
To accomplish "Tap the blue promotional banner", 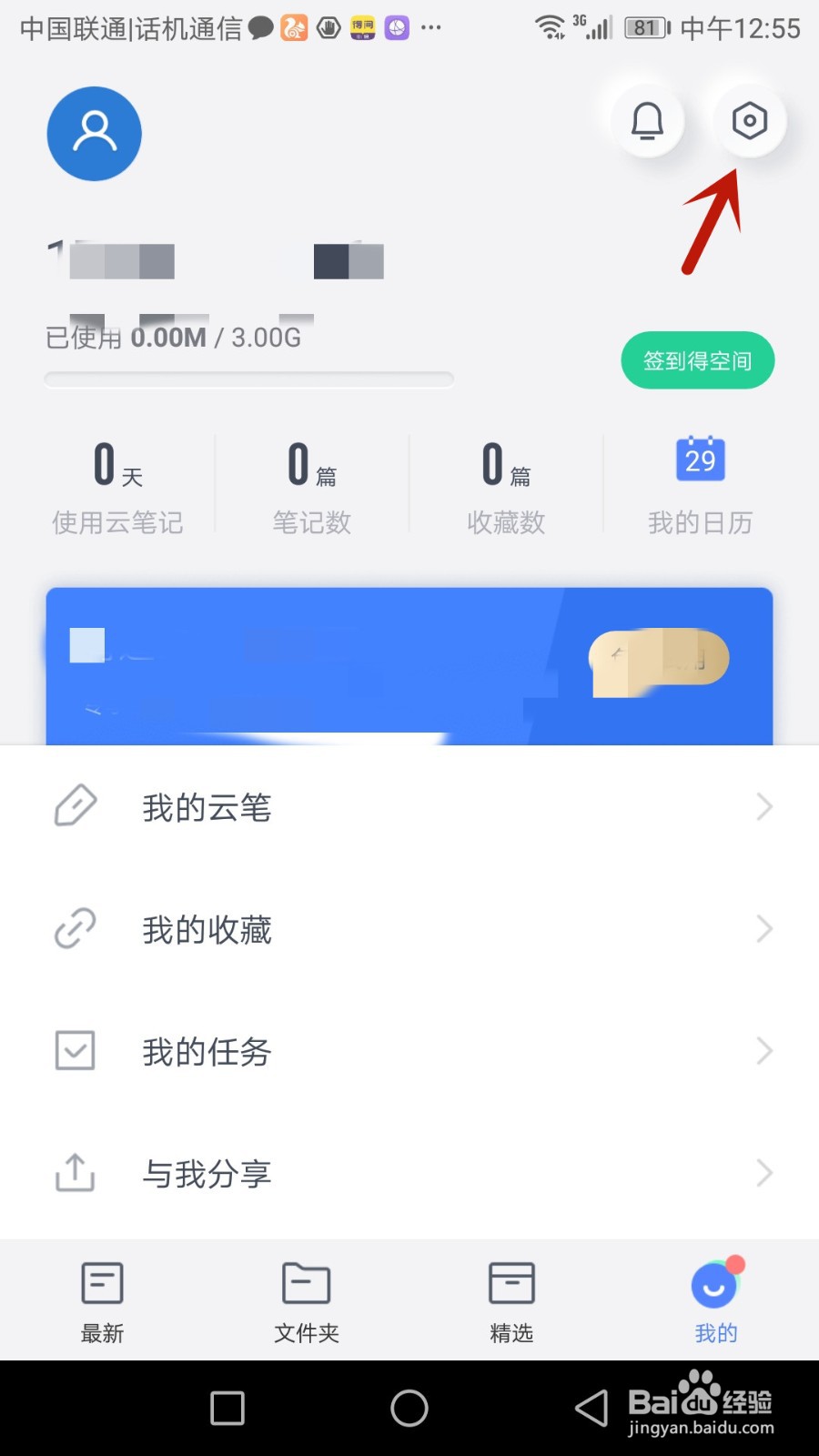I will point(409,664).
